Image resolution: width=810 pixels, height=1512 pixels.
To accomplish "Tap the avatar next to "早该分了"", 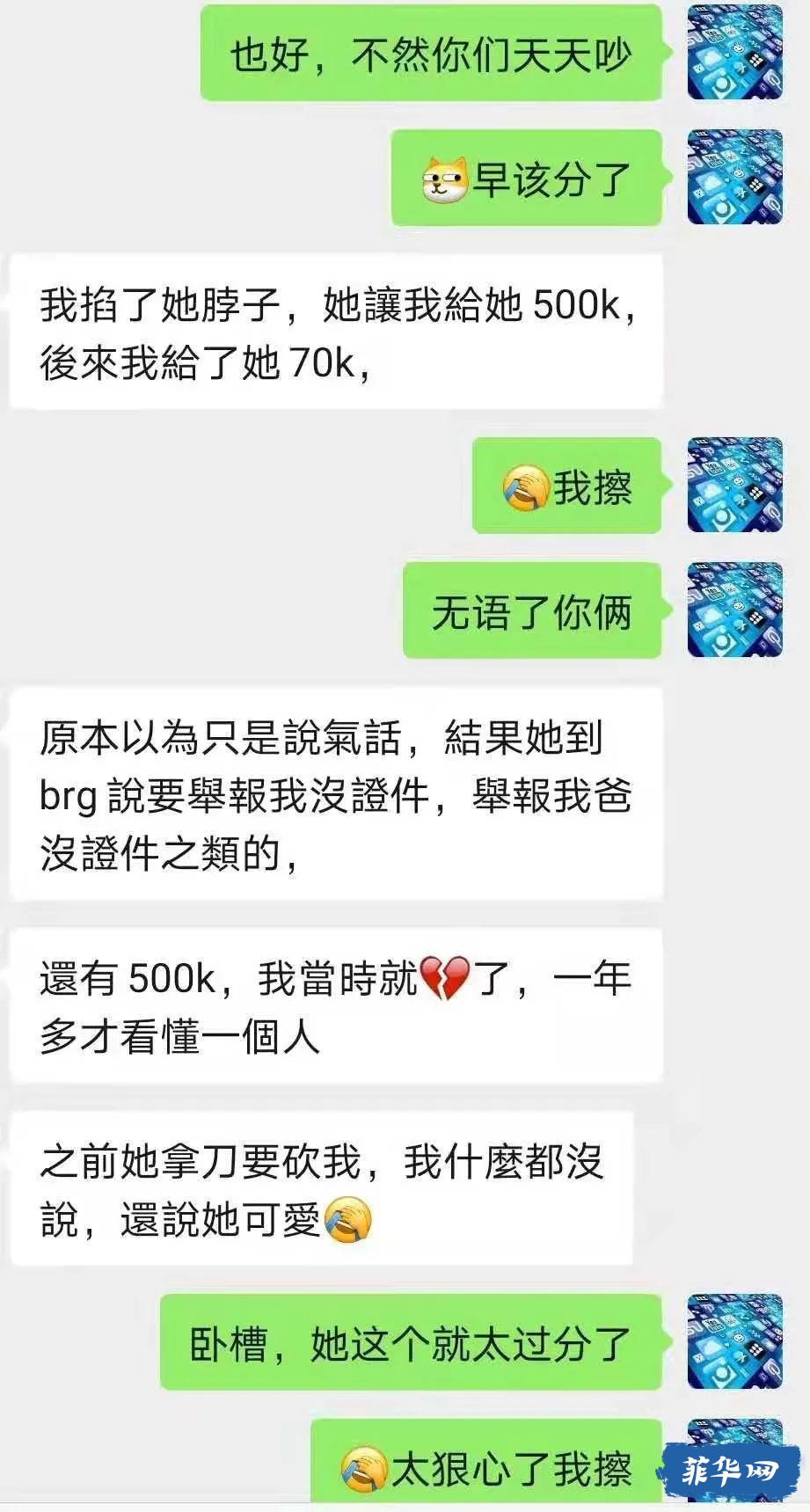I will [734, 177].
